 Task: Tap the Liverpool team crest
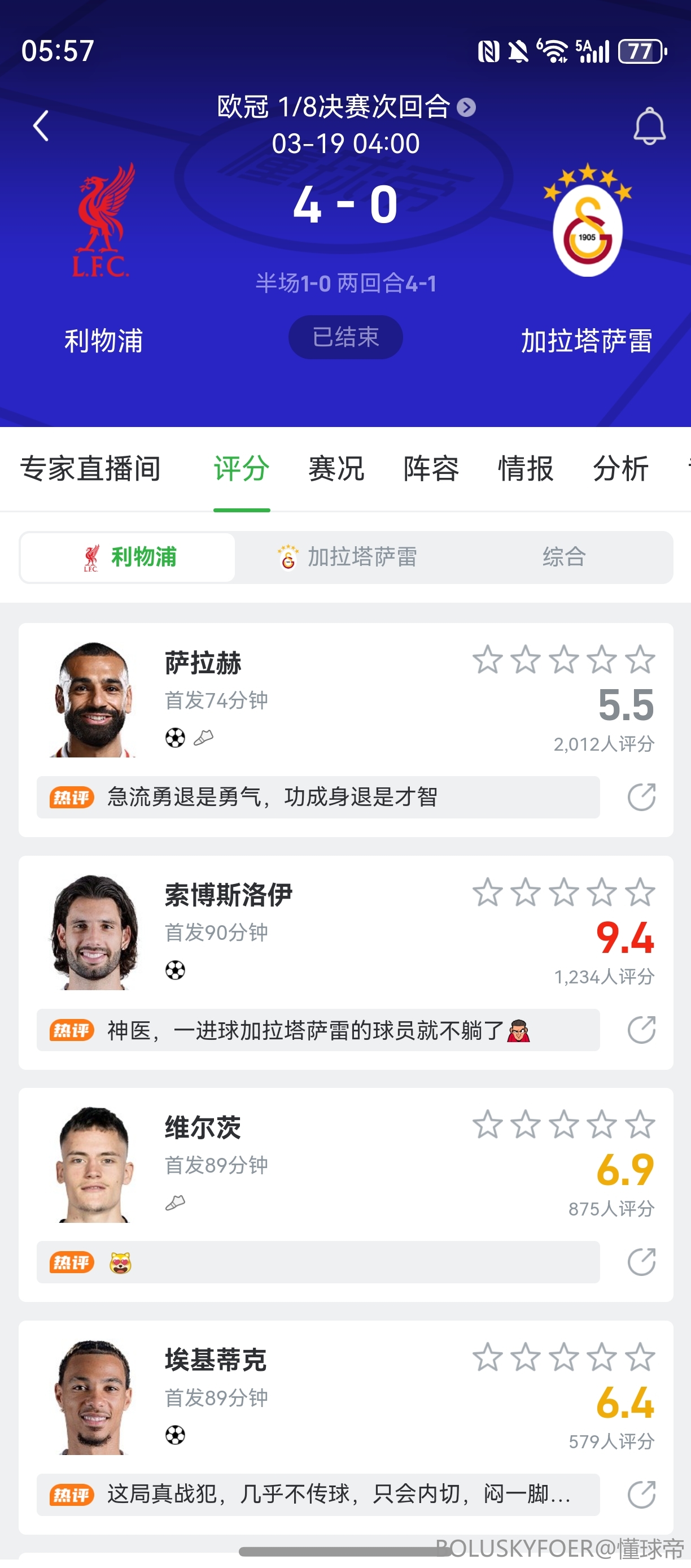pyautogui.click(x=103, y=220)
